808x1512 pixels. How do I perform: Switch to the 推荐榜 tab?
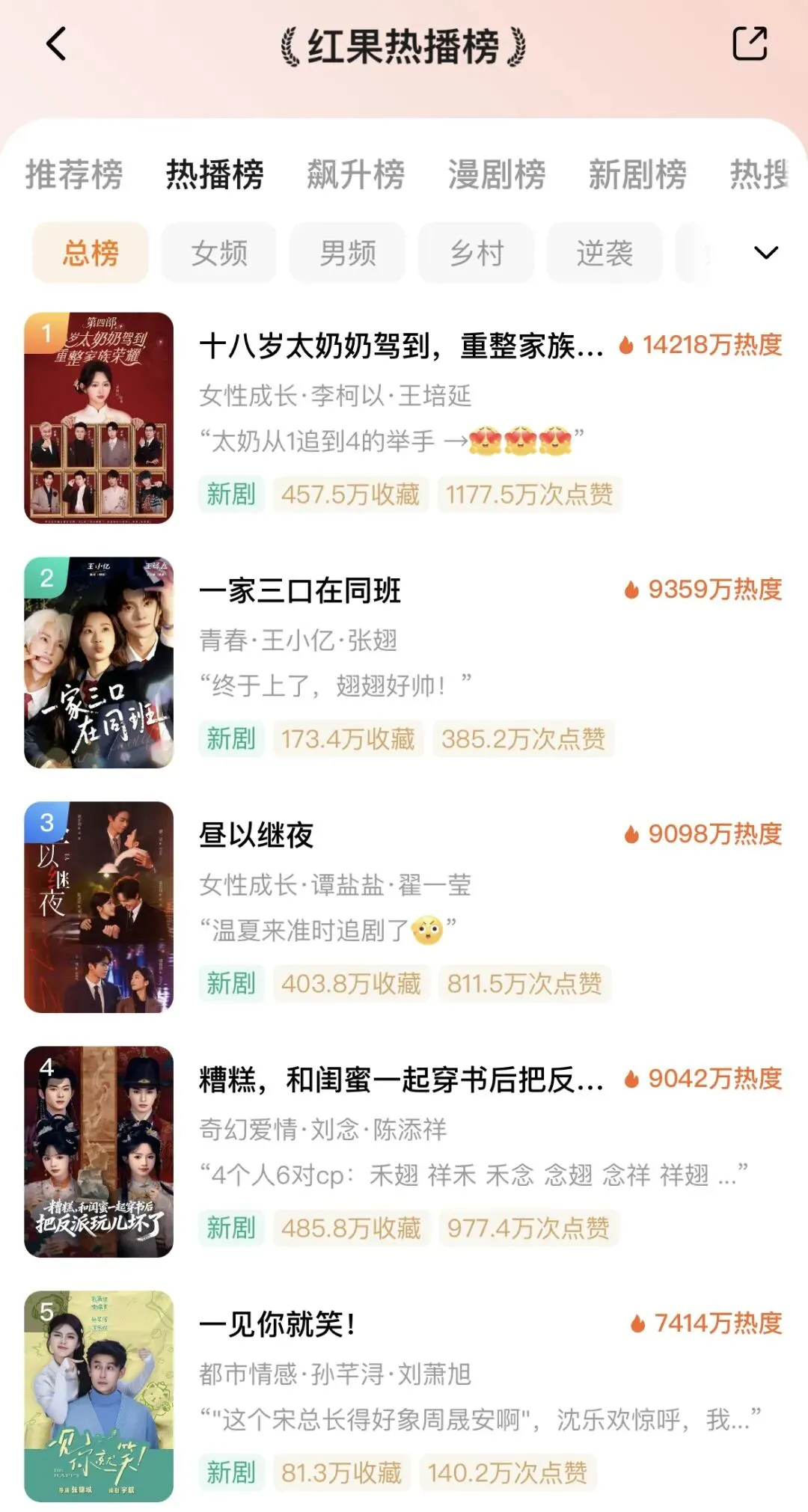74,174
